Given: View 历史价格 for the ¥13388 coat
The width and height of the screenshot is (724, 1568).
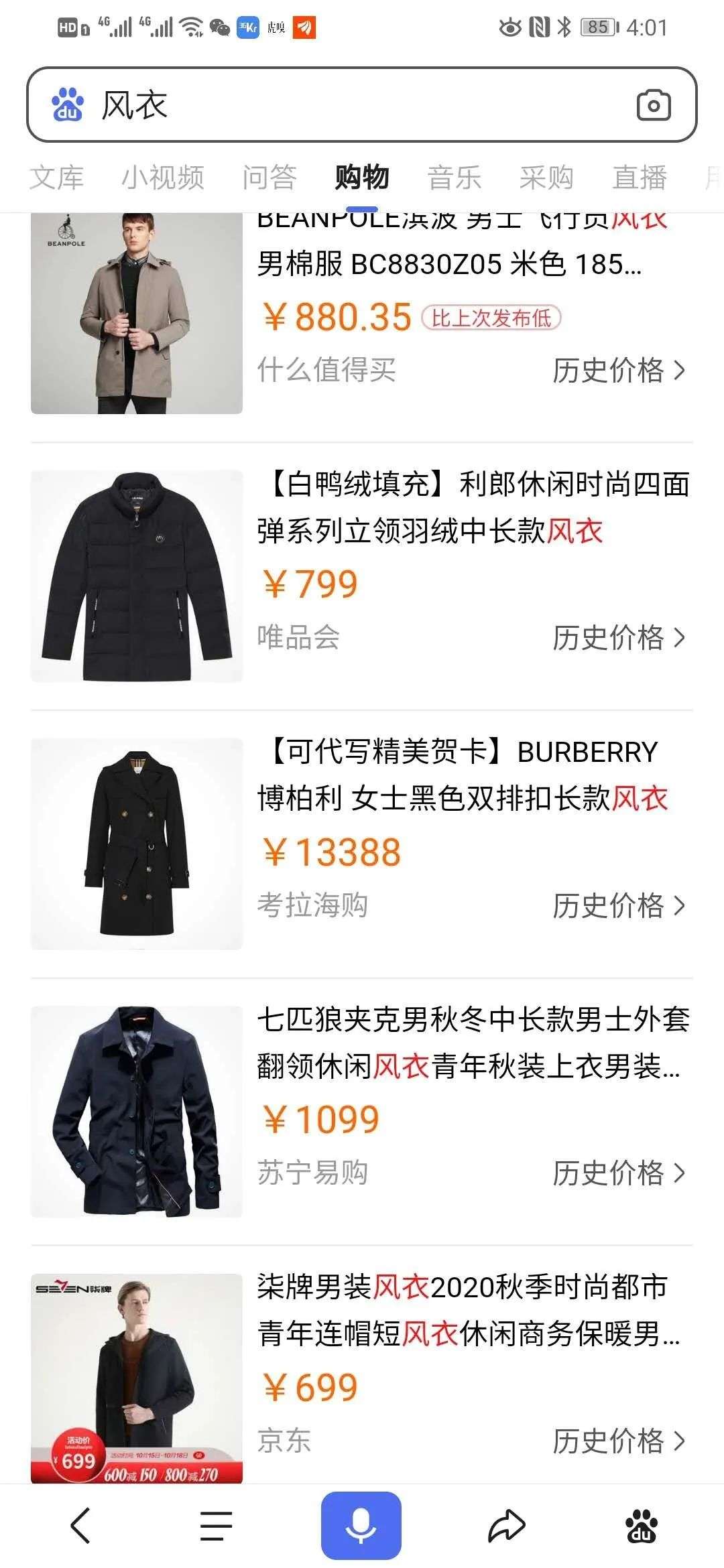Looking at the screenshot, I should [619, 905].
